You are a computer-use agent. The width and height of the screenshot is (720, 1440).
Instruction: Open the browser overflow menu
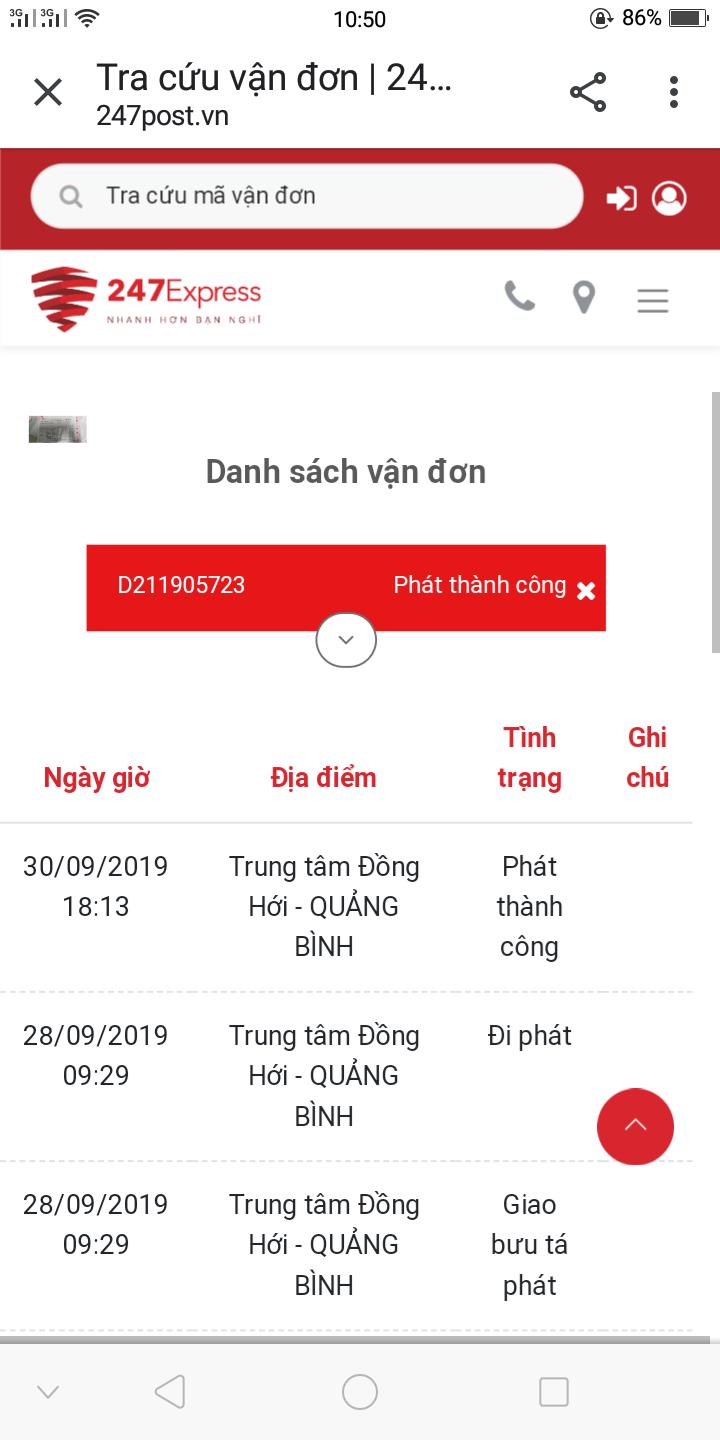point(674,93)
